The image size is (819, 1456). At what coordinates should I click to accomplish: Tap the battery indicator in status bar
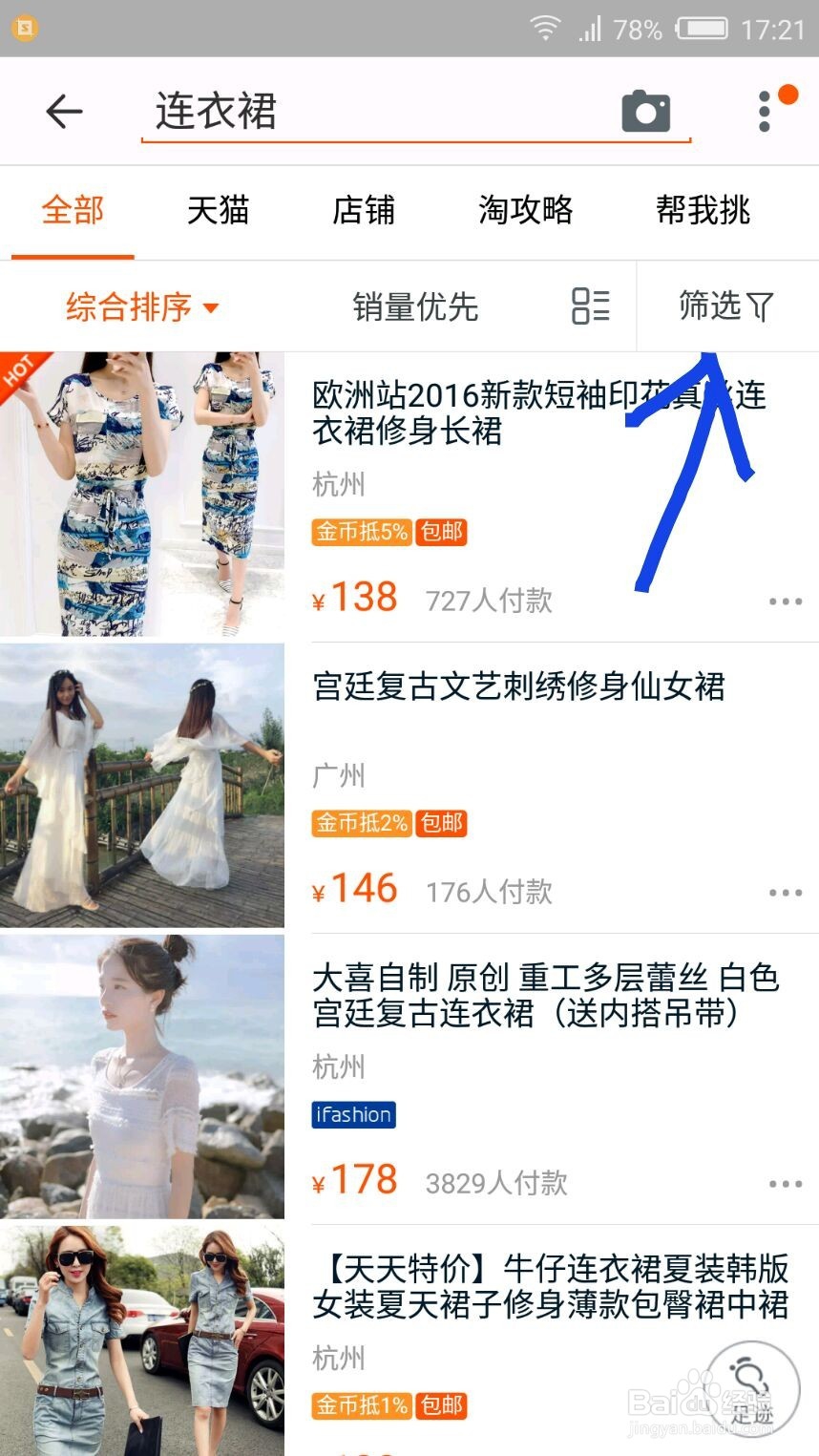tap(693, 29)
